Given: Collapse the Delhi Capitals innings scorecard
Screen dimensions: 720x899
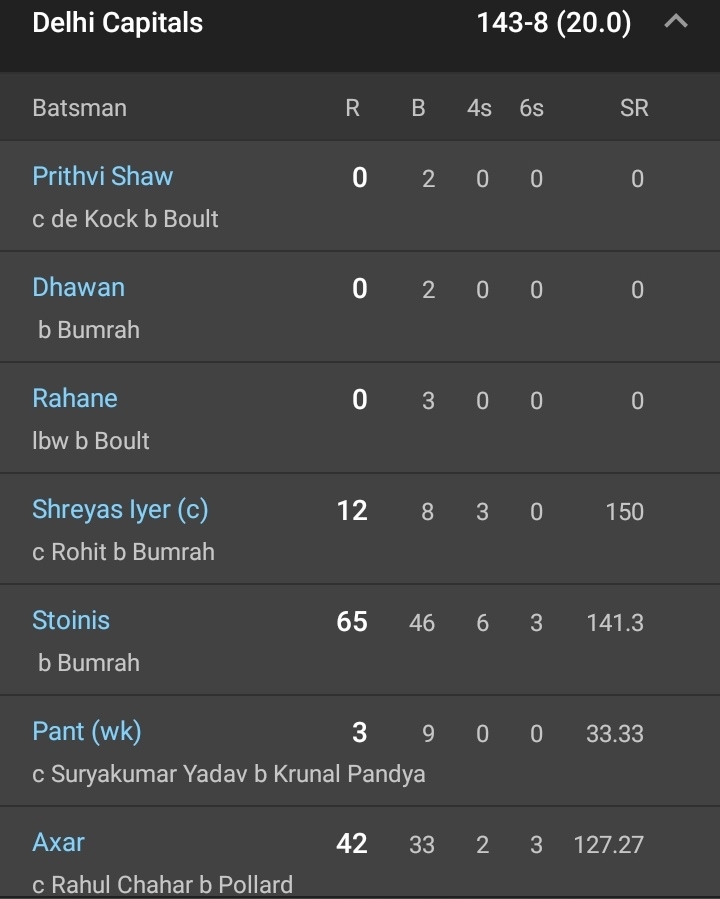Looking at the screenshot, I should [676, 22].
